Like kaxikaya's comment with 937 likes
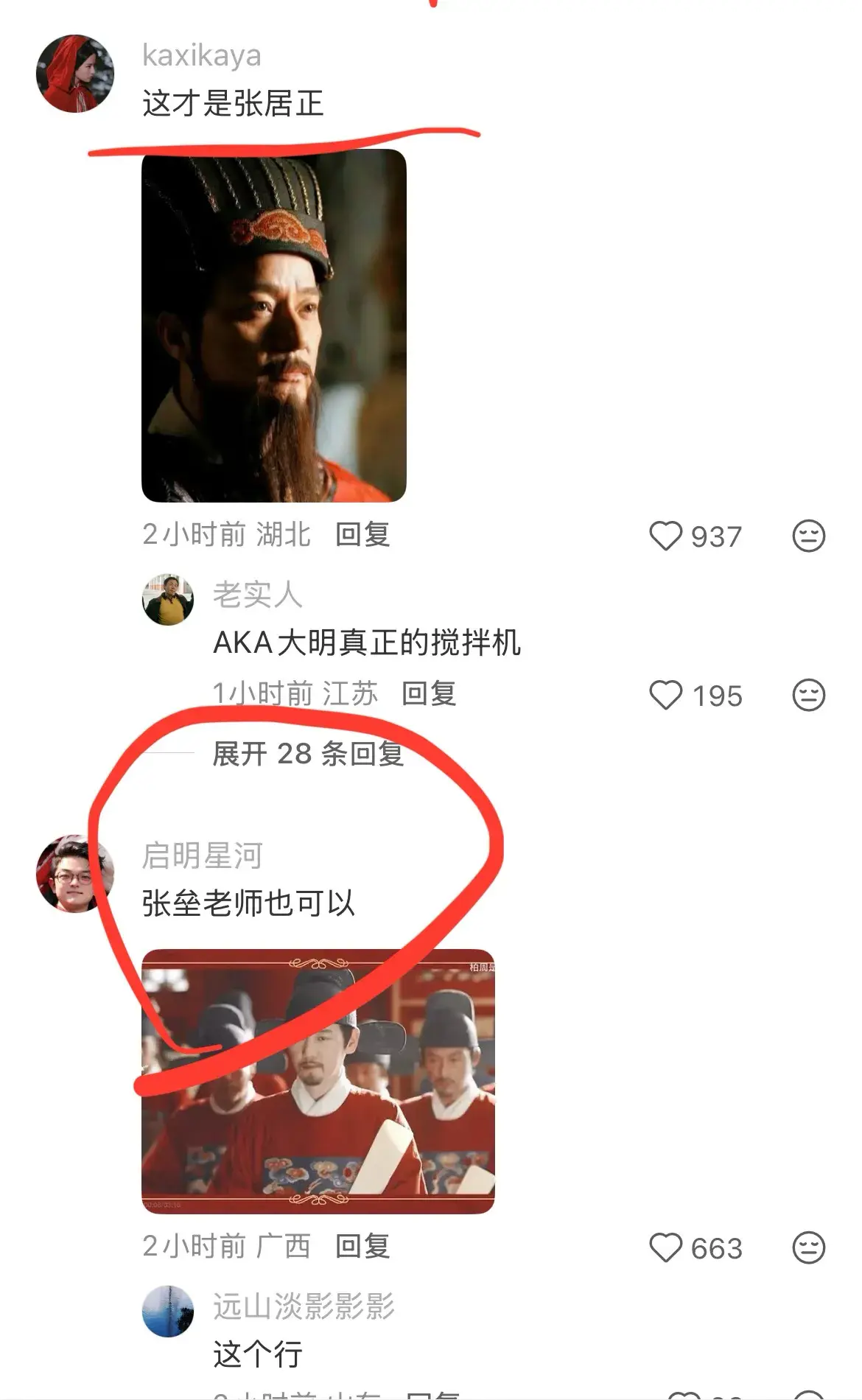Image resolution: width=862 pixels, height=1400 pixels. coord(665,536)
